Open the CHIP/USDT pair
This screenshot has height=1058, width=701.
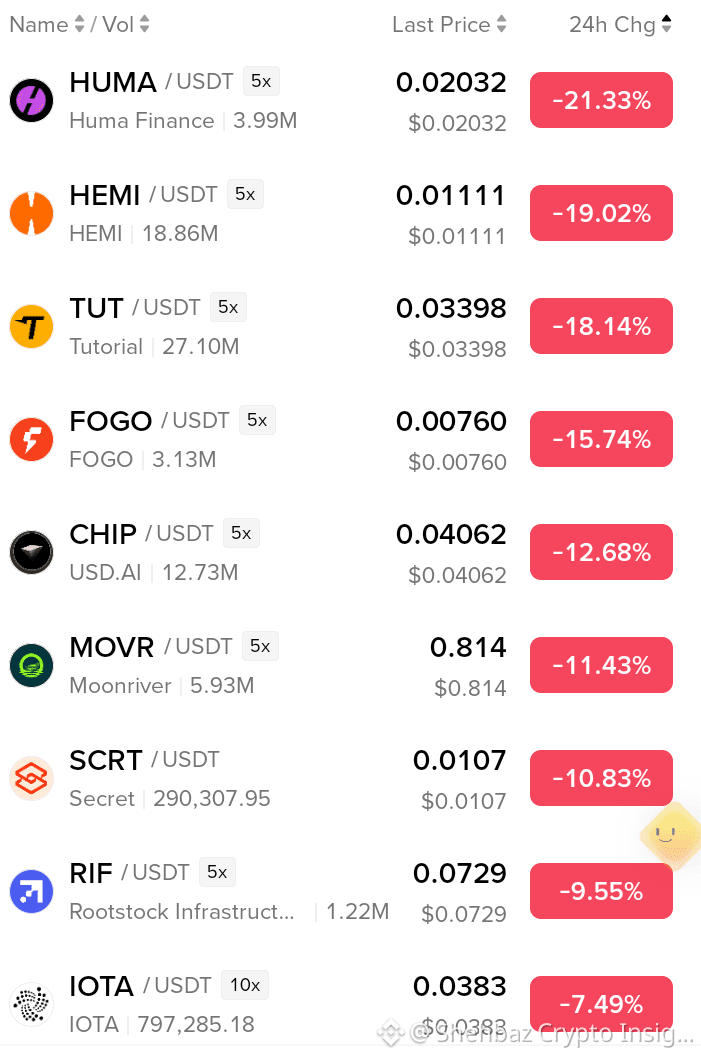(341, 553)
